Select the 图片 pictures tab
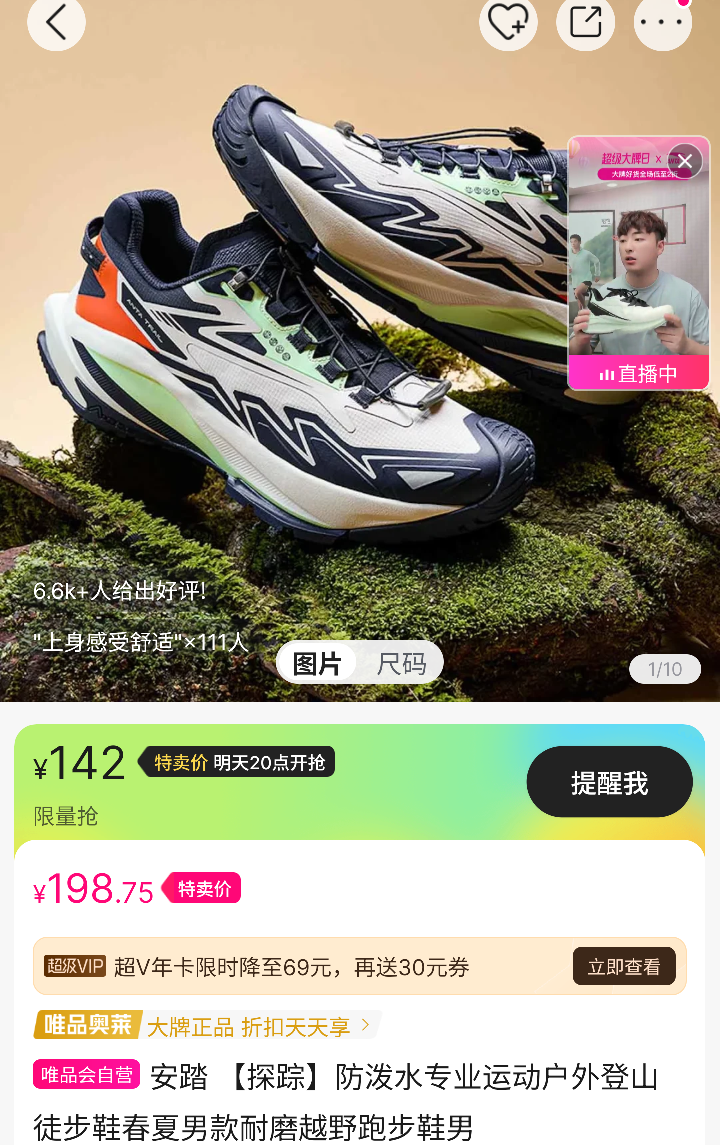720x1145 pixels. pyautogui.click(x=318, y=662)
